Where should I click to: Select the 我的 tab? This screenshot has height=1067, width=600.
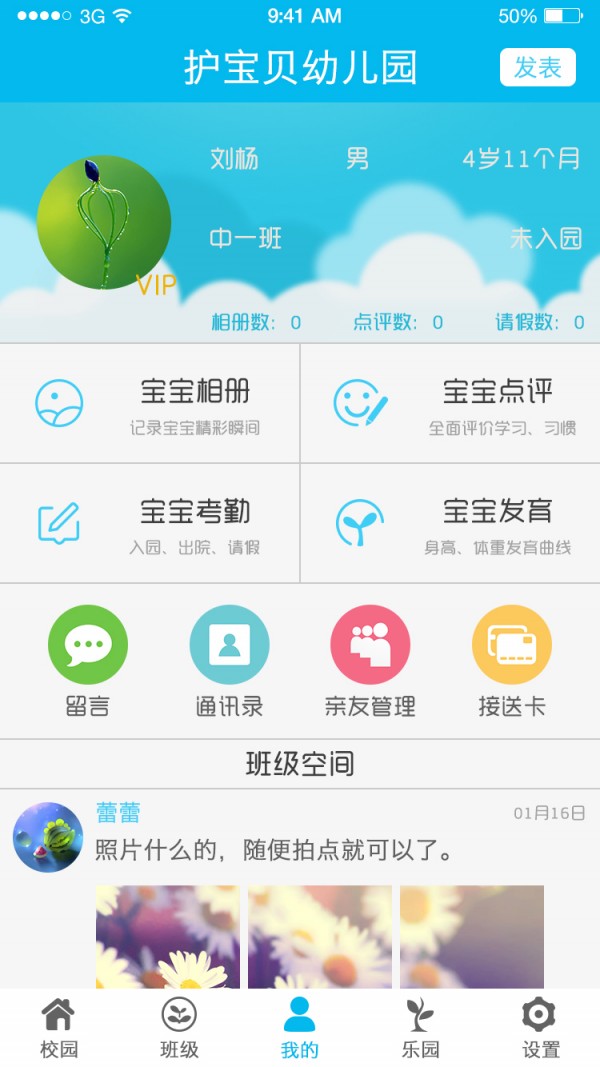coord(299,1028)
